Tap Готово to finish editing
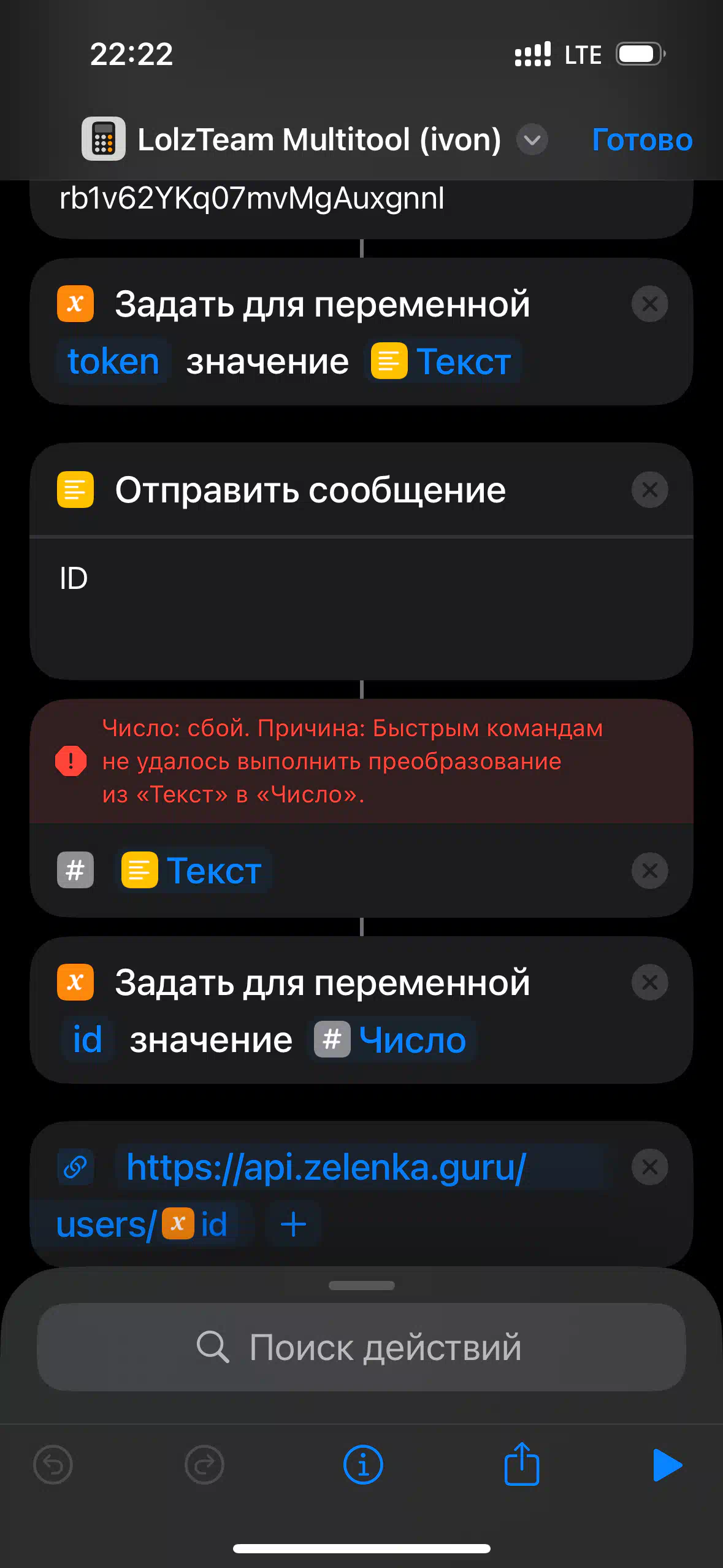This screenshot has height=1568, width=723. tap(641, 140)
